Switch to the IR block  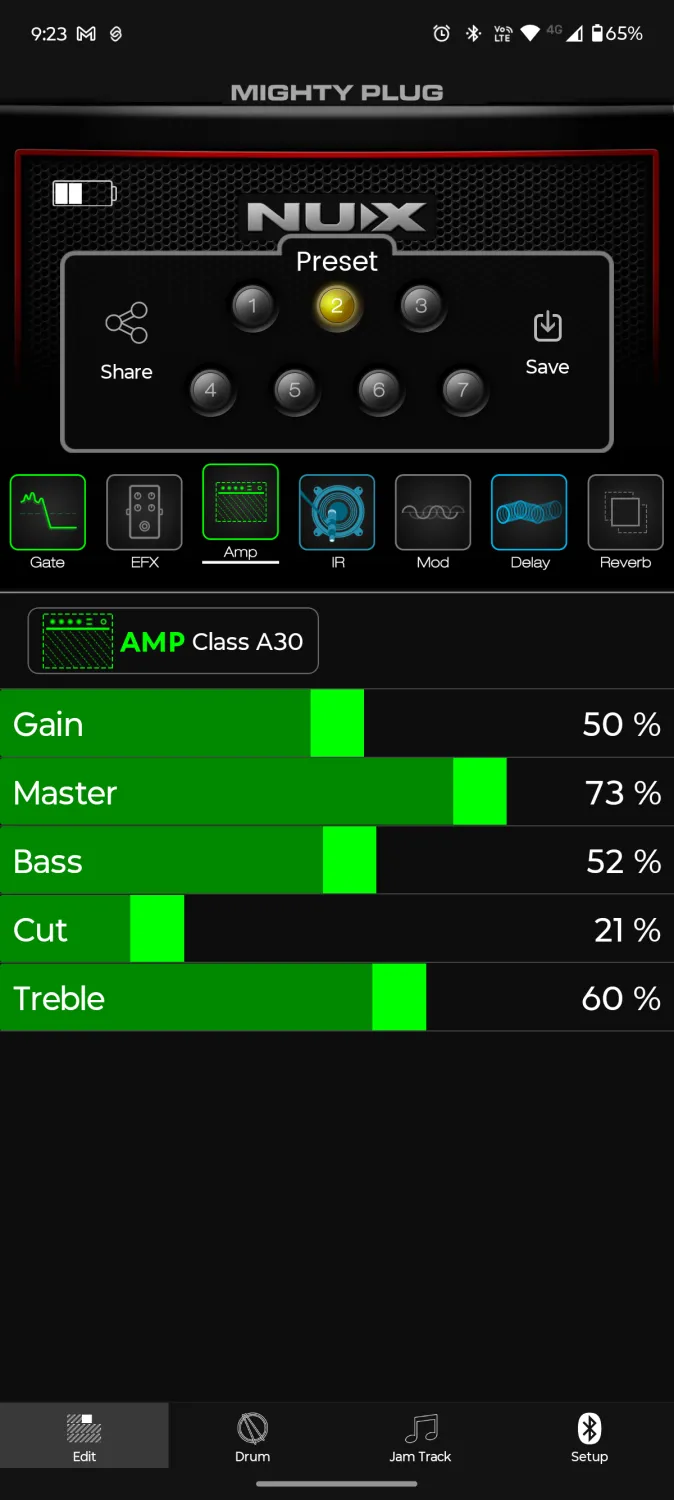click(337, 513)
